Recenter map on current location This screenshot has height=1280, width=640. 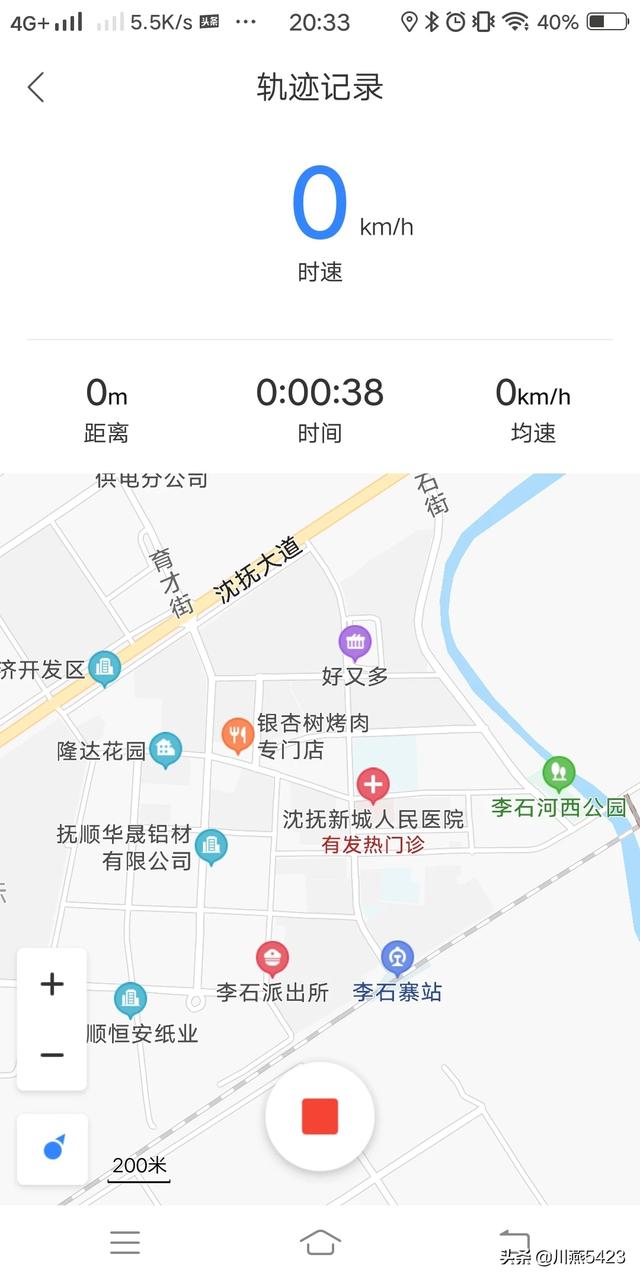(x=53, y=1149)
